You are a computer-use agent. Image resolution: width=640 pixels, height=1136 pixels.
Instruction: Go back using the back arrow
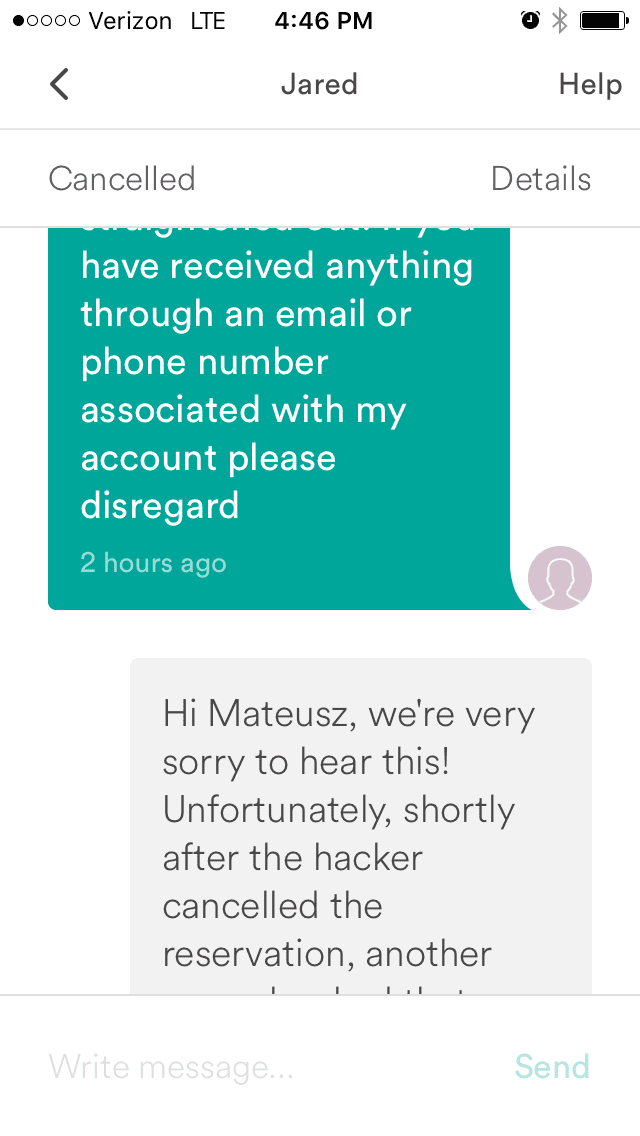(x=59, y=84)
